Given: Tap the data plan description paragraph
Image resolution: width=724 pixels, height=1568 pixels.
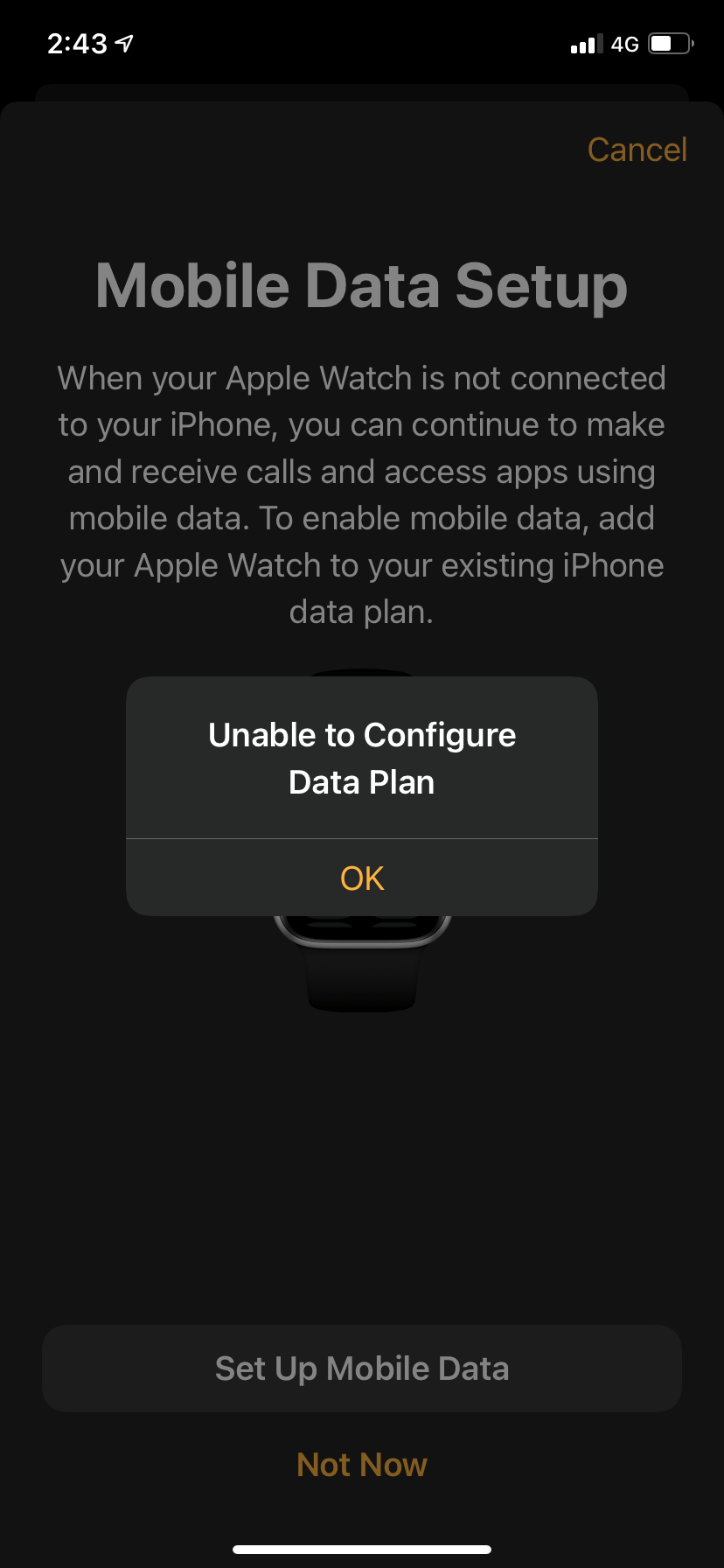Looking at the screenshot, I should point(361,494).
